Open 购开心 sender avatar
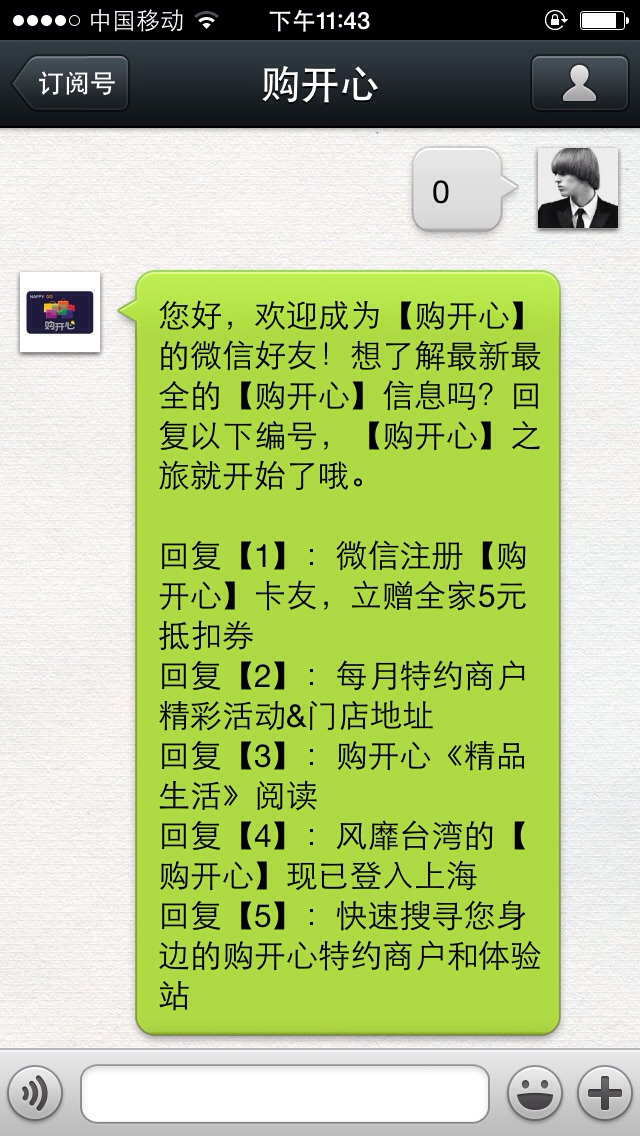 point(60,312)
